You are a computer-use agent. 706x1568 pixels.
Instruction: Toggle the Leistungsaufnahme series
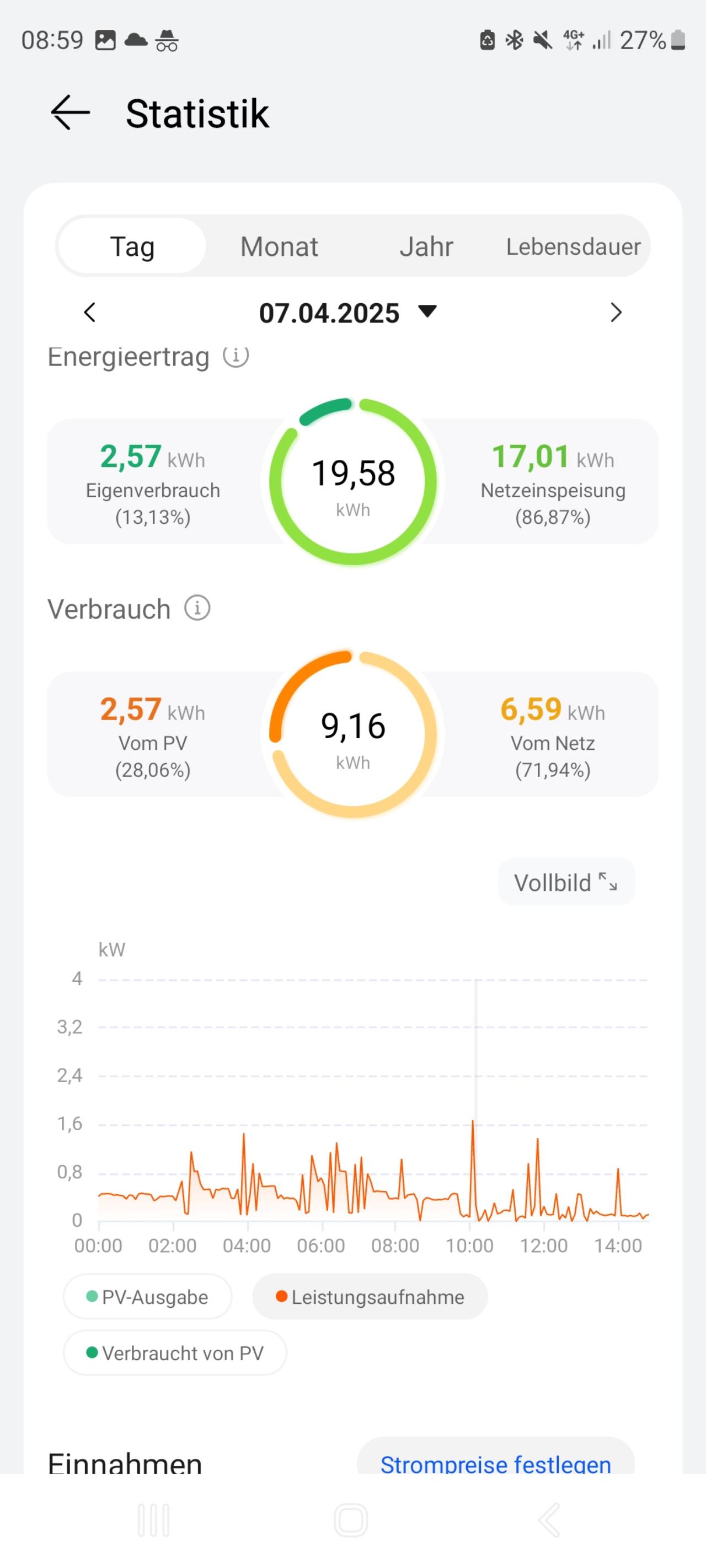click(x=370, y=1297)
